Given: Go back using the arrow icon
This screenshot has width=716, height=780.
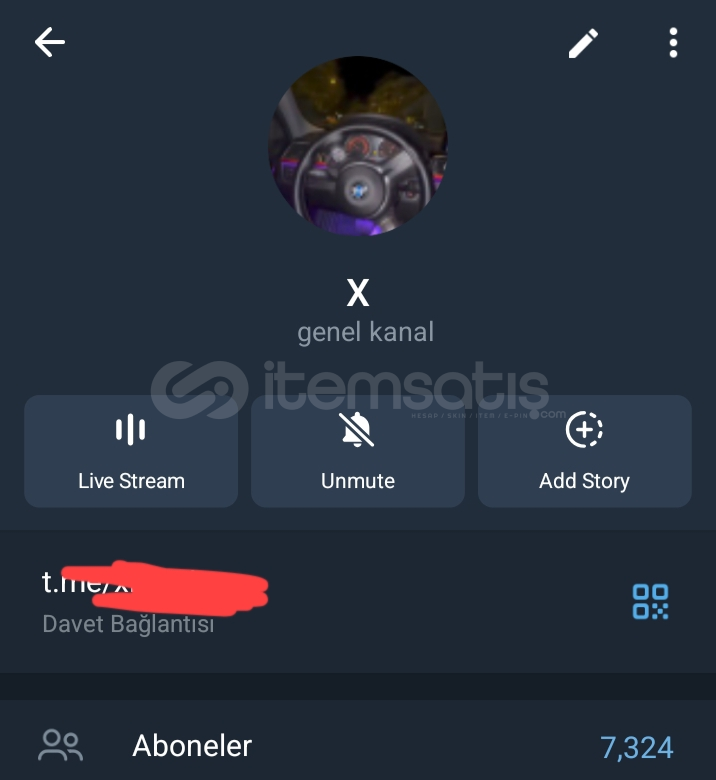Looking at the screenshot, I should point(50,42).
